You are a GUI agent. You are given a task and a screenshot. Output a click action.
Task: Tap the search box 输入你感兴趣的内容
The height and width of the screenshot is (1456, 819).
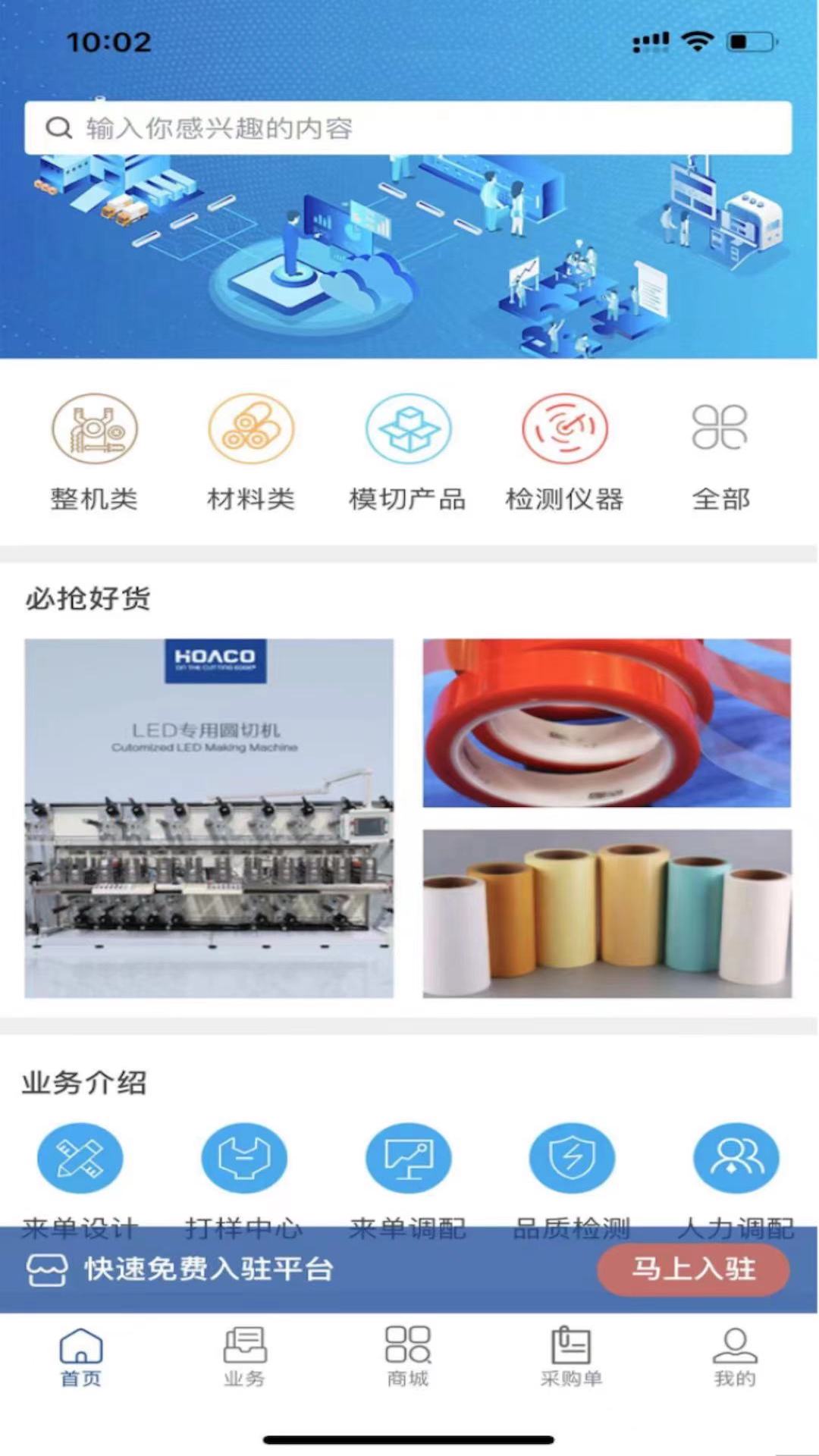(408, 128)
